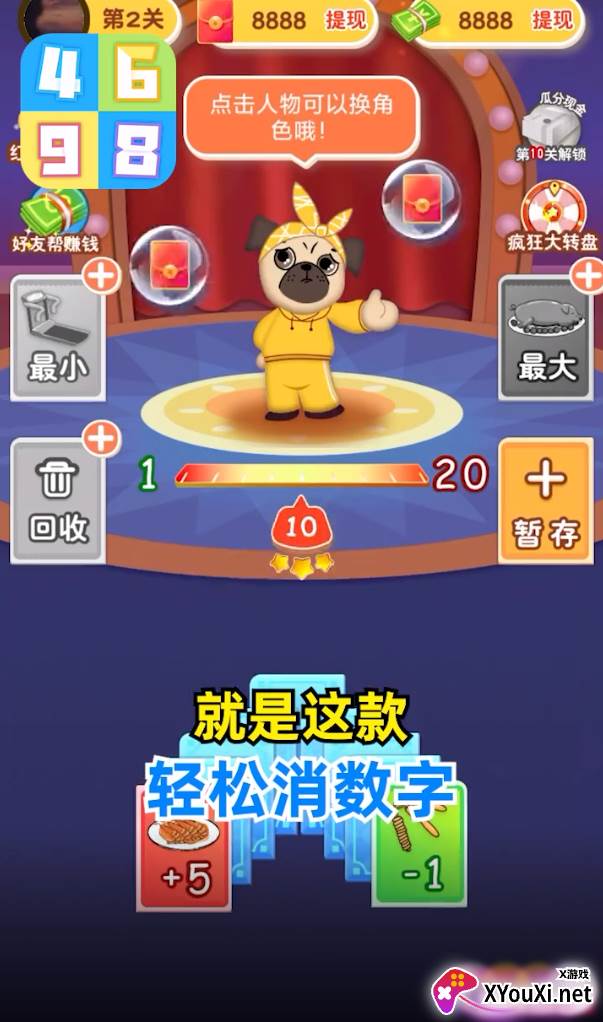Tap the plus badge on 回收

tap(101, 439)
